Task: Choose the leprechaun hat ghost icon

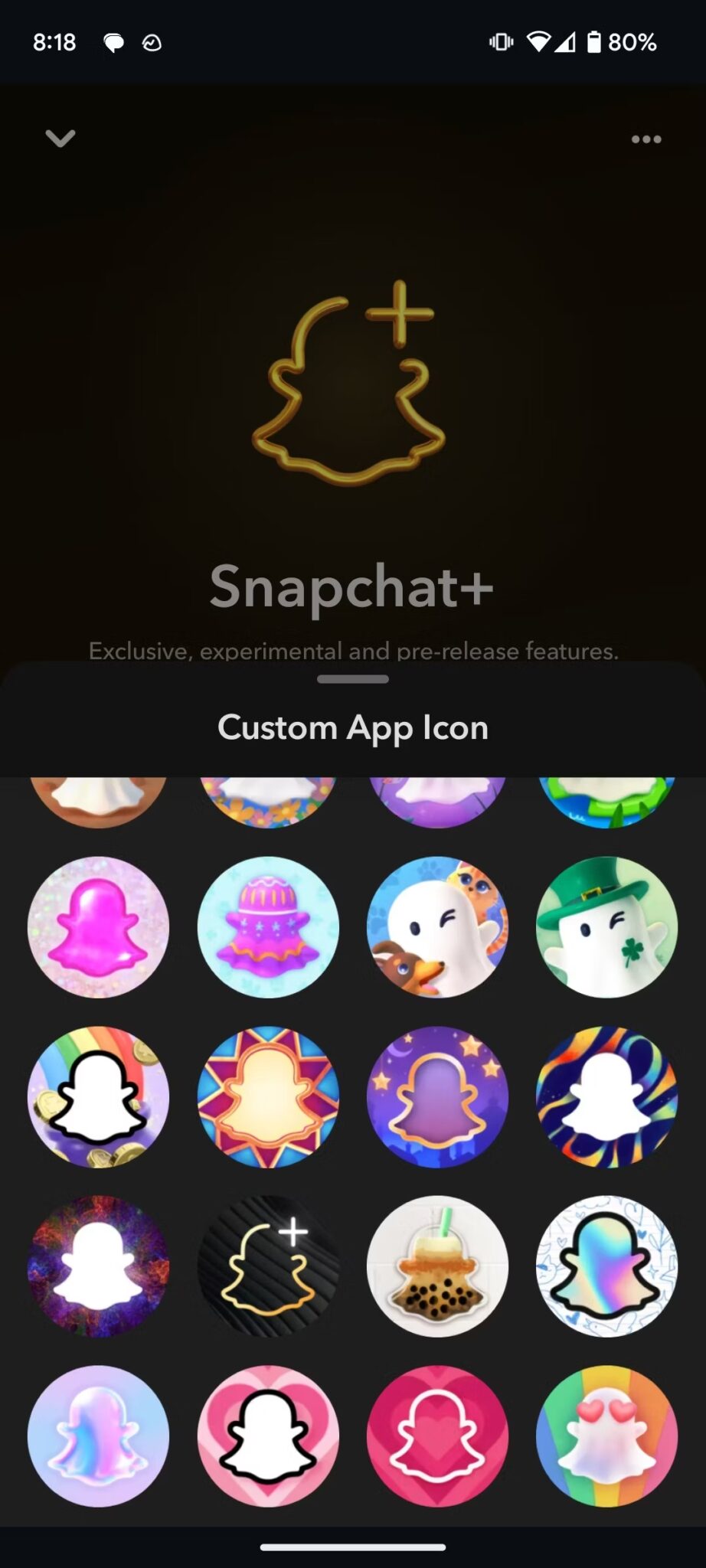Action: point(606,926)
